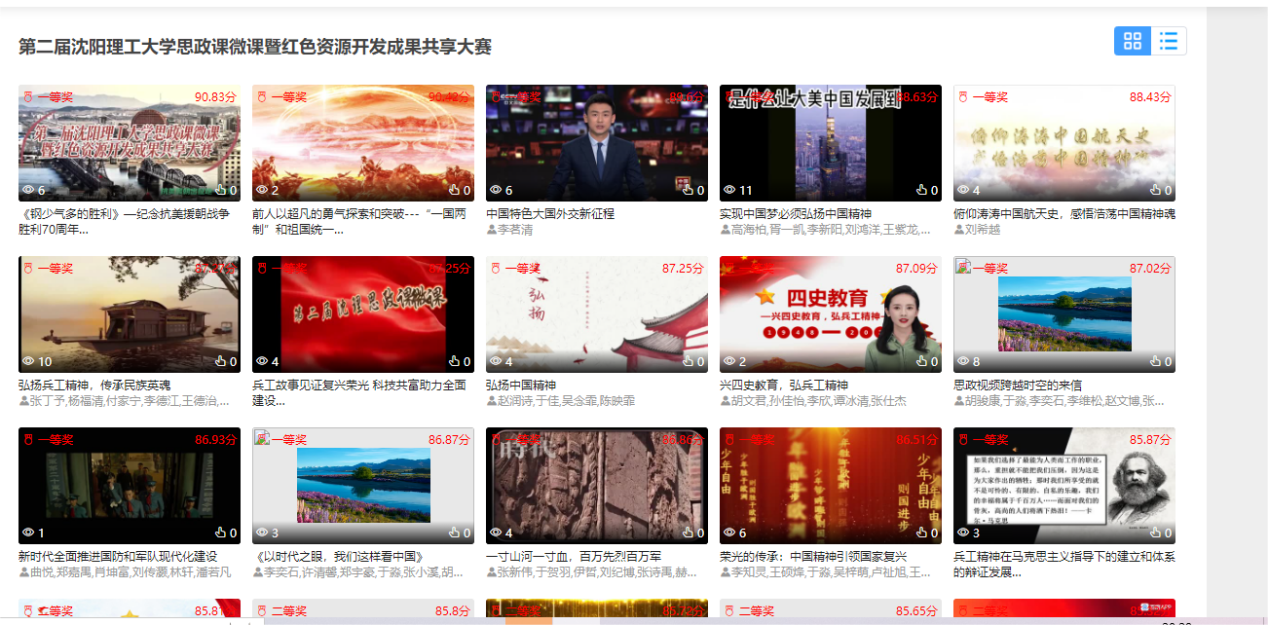
Task: Open video 前人以超凡的勇气探索和突破
Action: [x=362, y=142]
